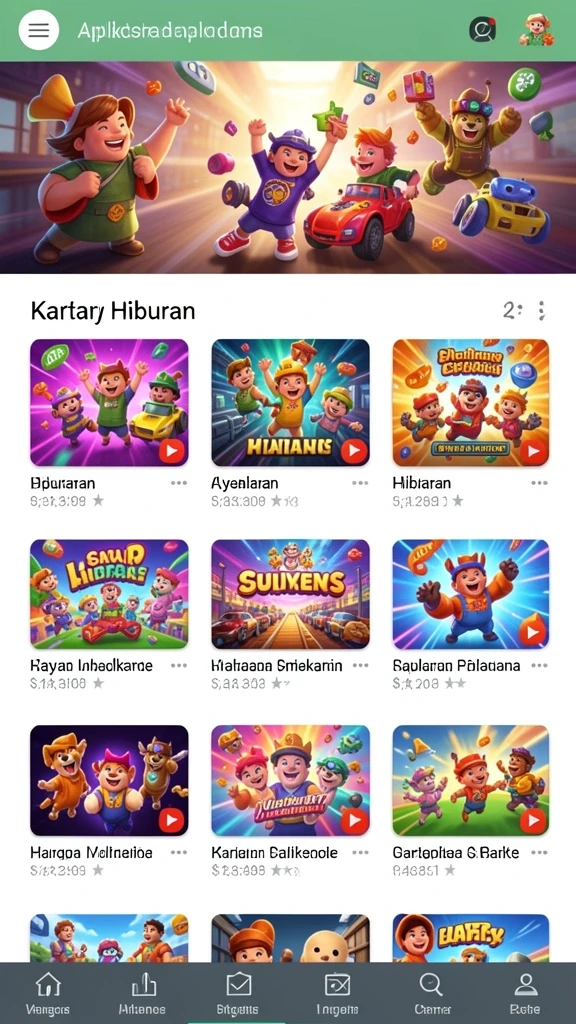Open the hamburger drawer menu
576x1024 pixels.
click(39, 30)
